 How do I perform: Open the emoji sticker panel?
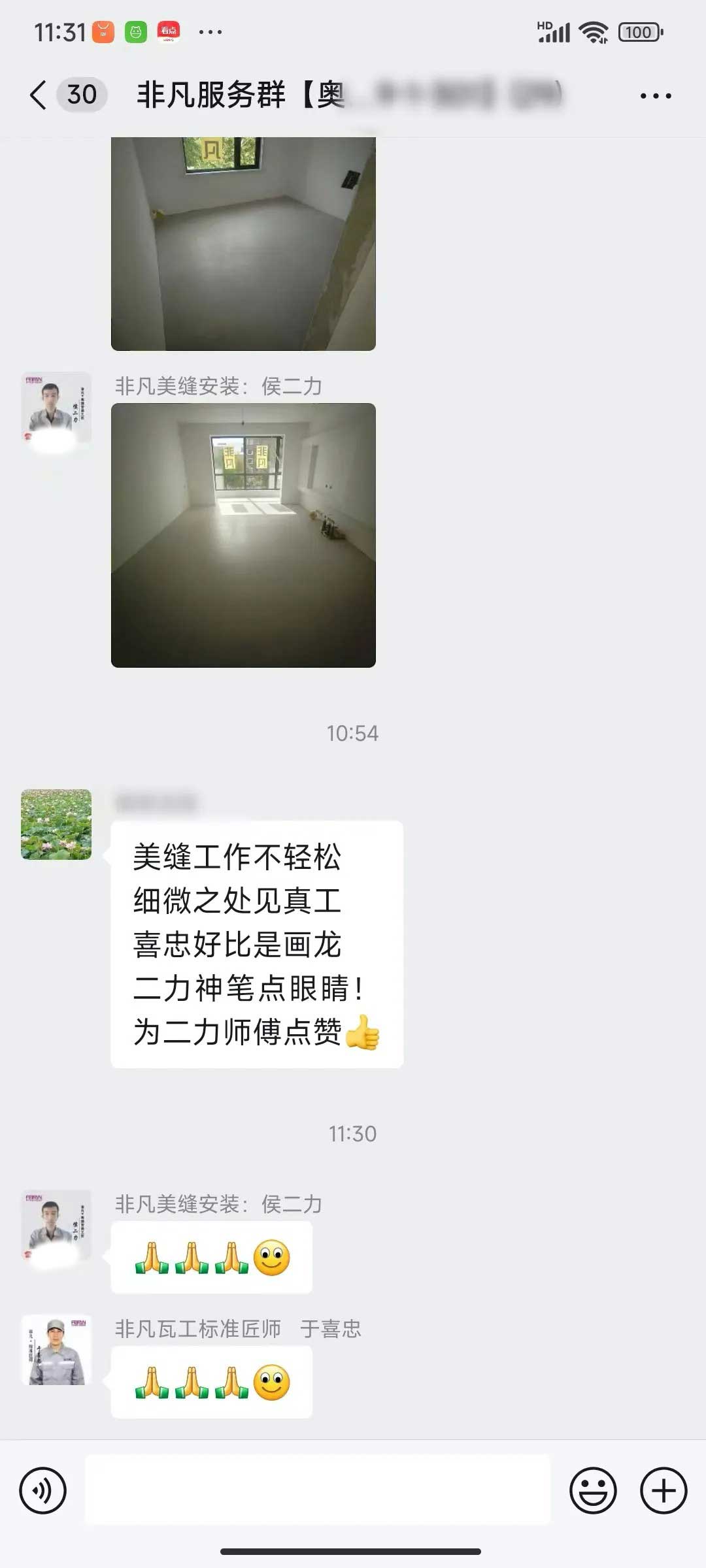pyautogui.click(x=593, y=1491)
